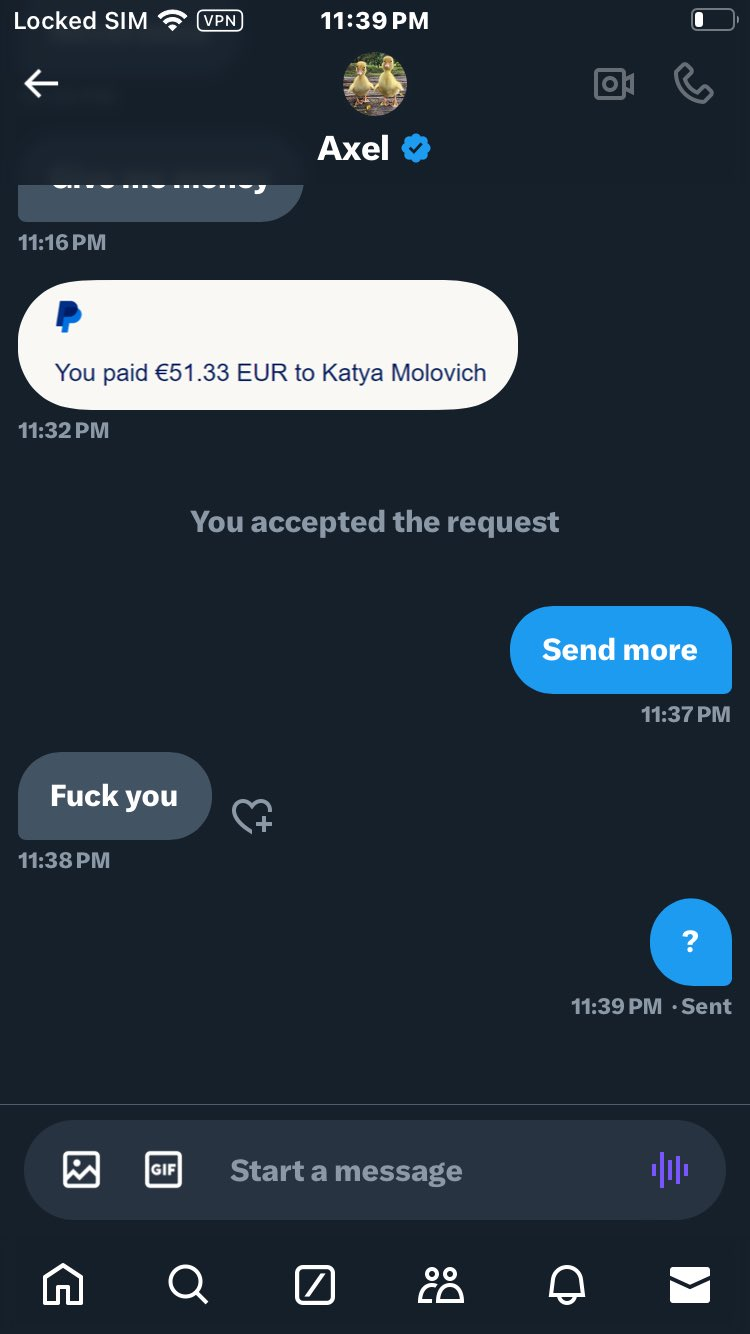The height and width of the screenshot is (1334, 750).
Task: Open the Messages tab
Action: [x=690, y=1285]
